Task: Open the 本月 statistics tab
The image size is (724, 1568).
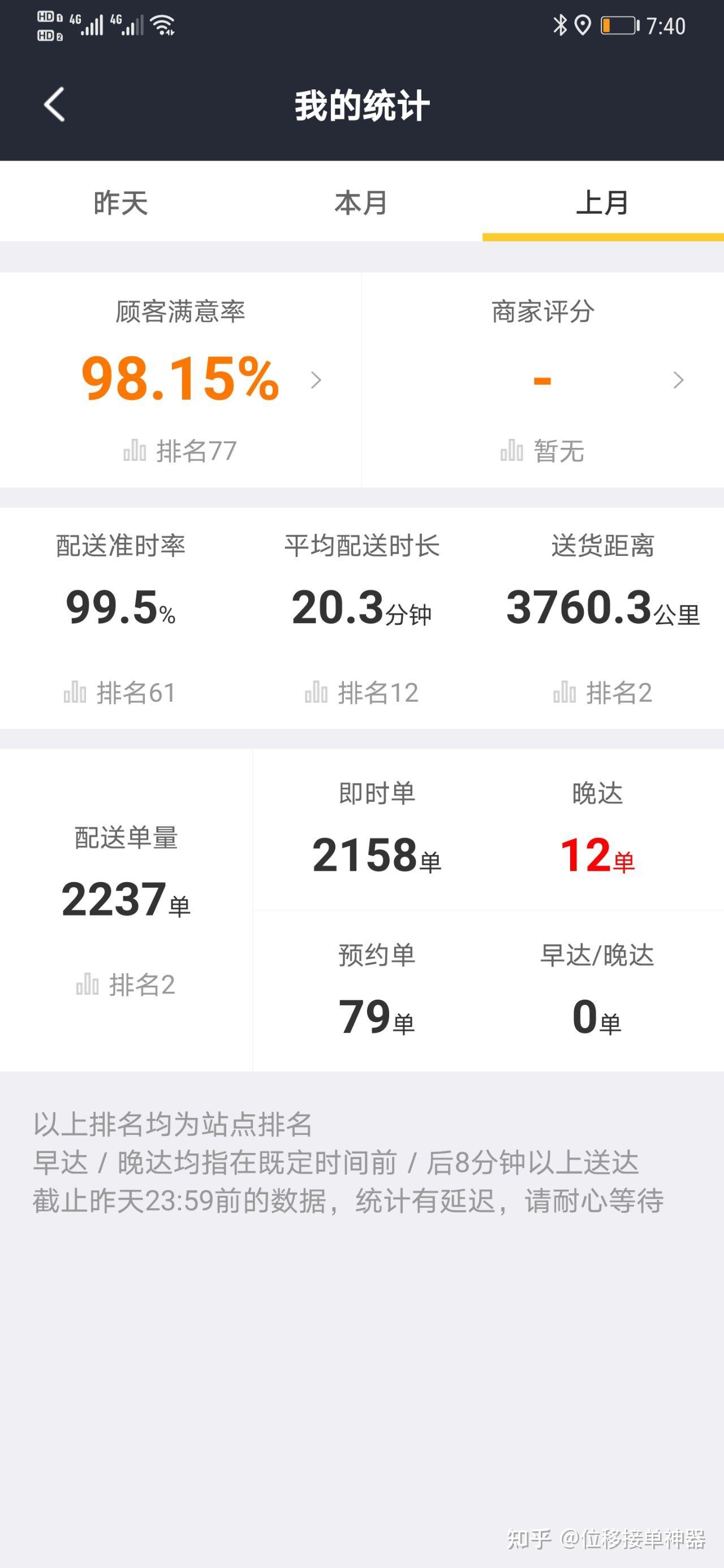Action: tap(361, 204)
